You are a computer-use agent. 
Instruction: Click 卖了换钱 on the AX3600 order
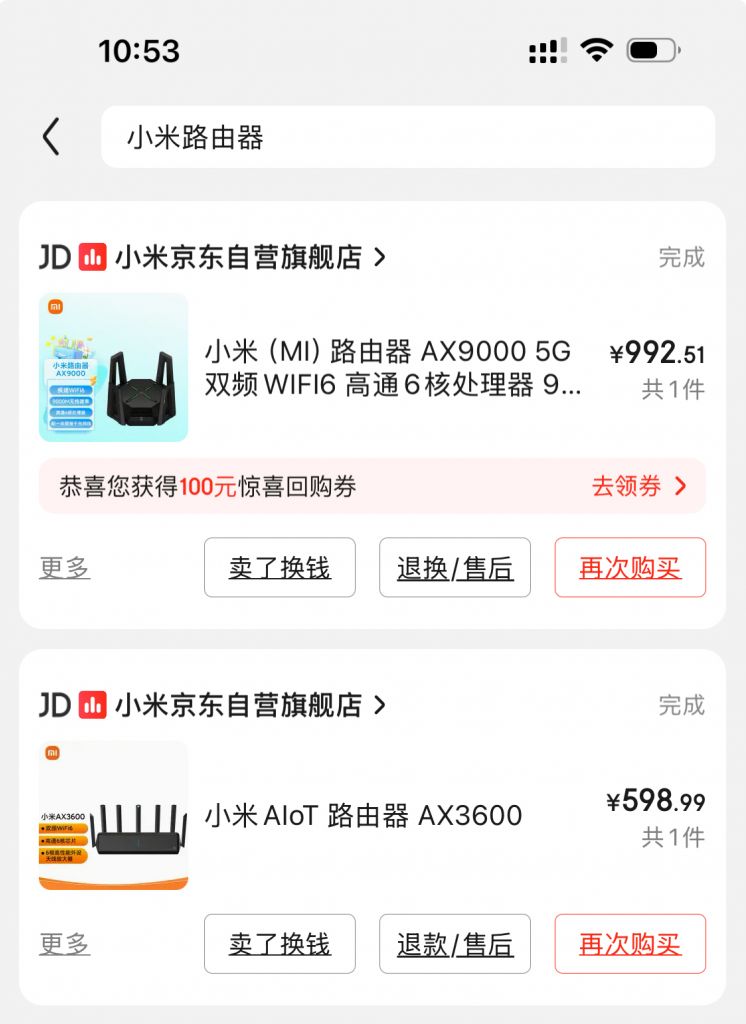point(279,944)
